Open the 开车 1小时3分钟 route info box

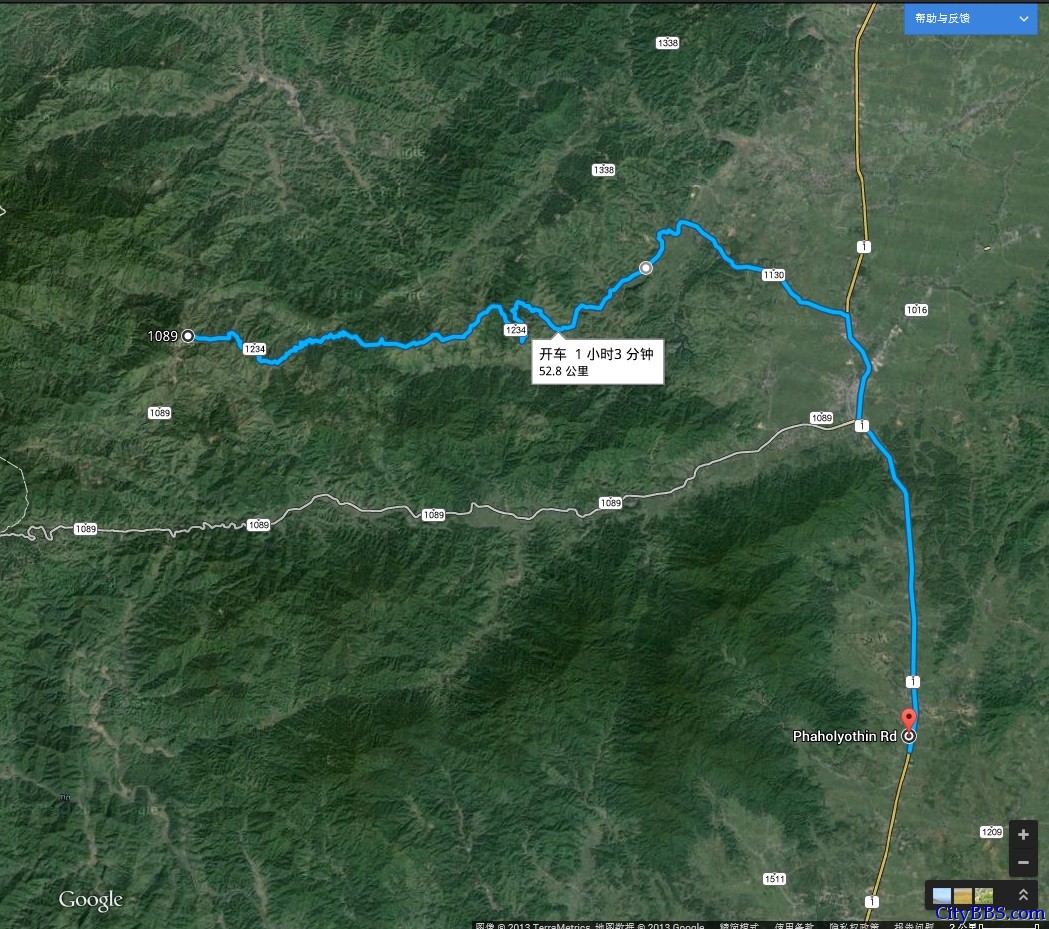597,361
